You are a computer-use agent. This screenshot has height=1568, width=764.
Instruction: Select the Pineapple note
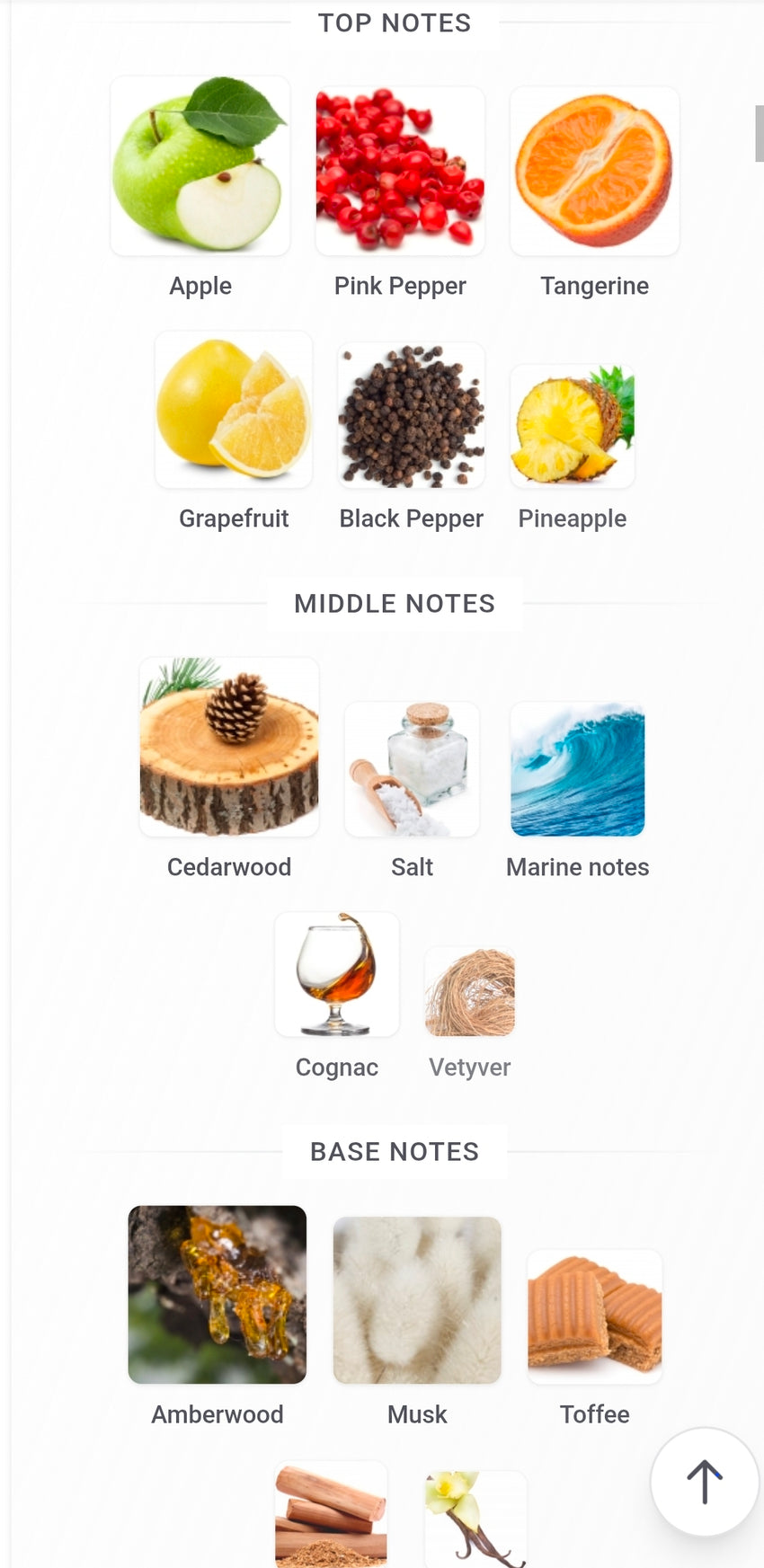(x=573, y=425)
